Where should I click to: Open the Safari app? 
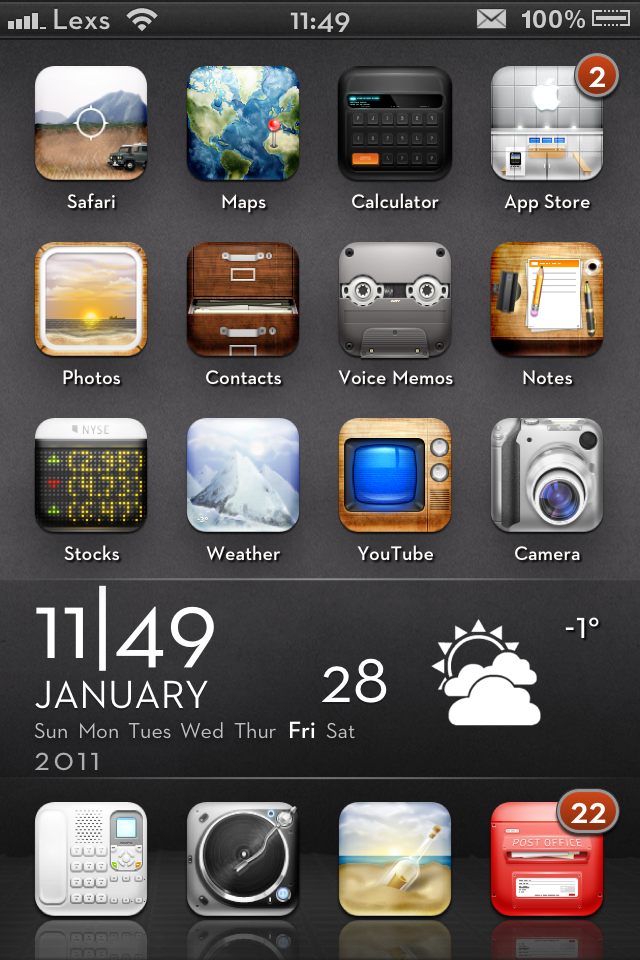pyautogui.click(x=91, y=124)
